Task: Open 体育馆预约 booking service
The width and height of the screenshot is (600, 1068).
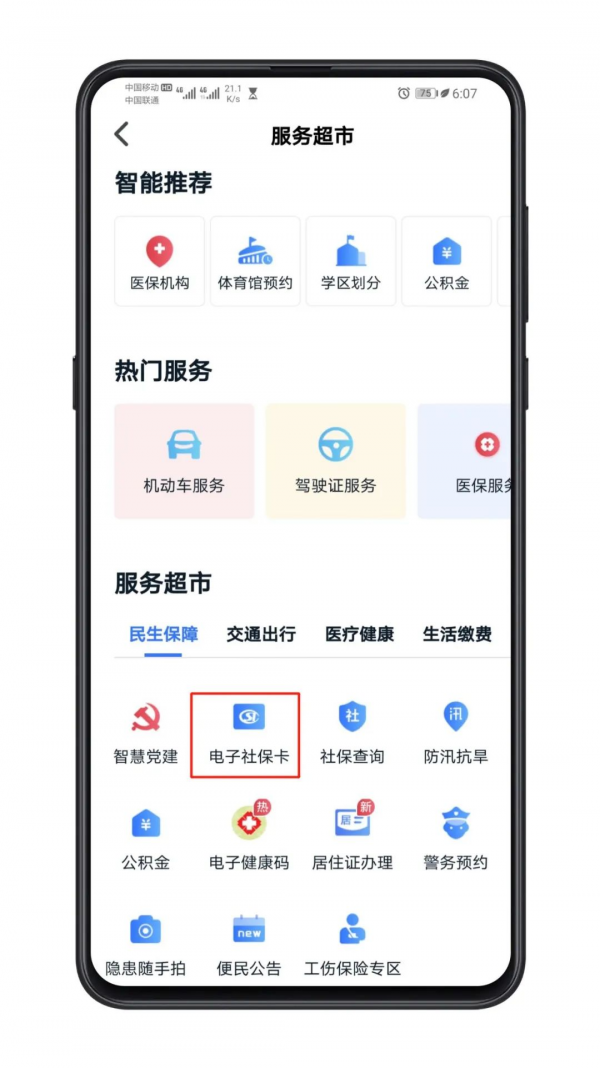Action: coord(255,261)
